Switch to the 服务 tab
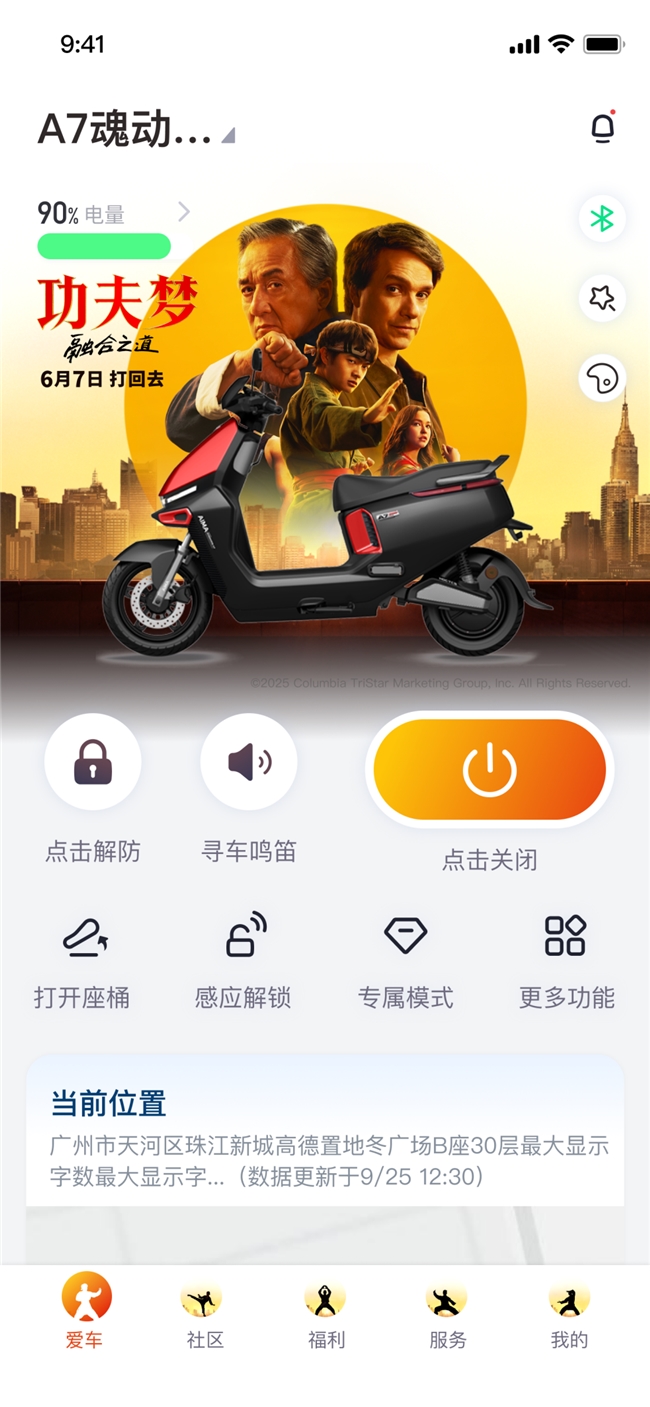650x1407 pixels. coord(447,1315)
